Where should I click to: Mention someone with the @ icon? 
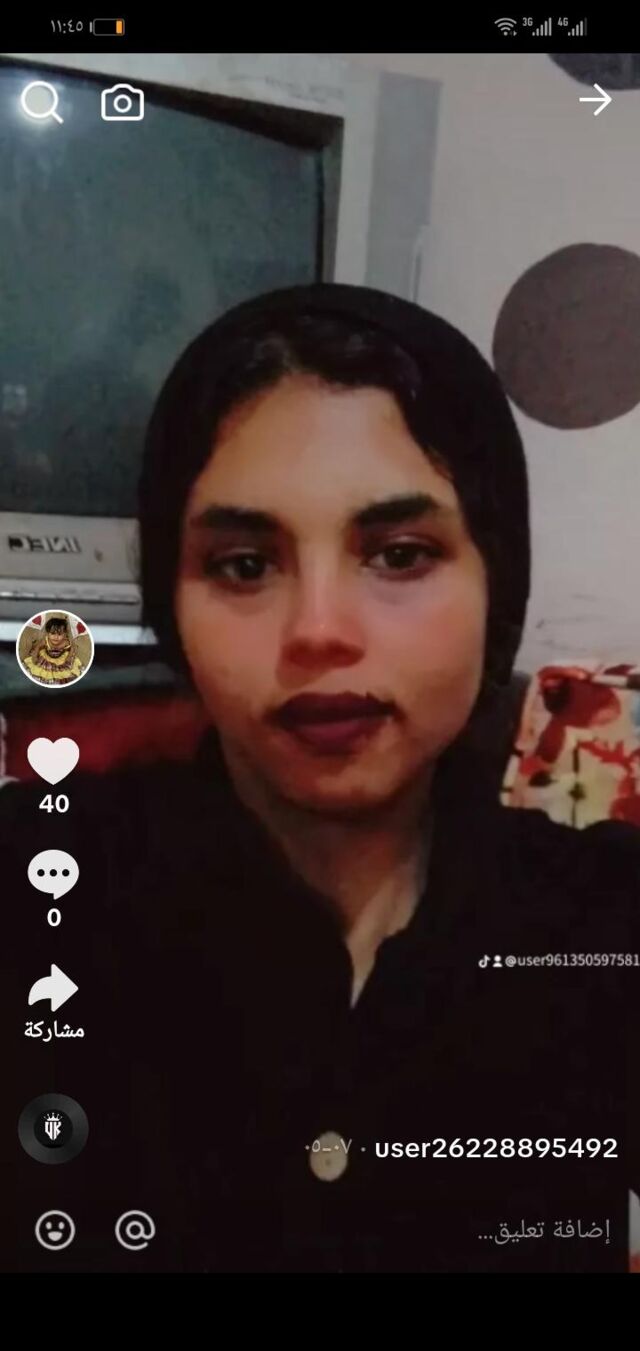click(135, 1230)
